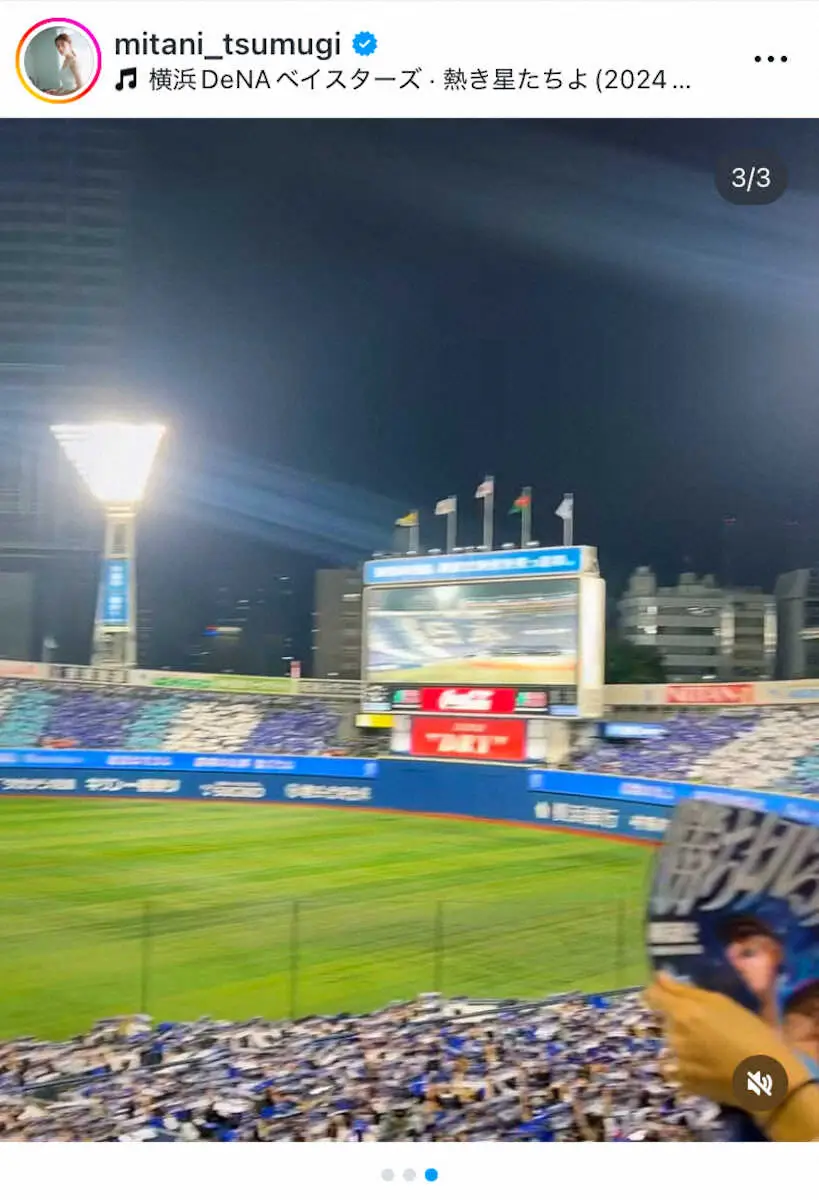
Task: Open mitani_tsumugi's profile picture story
Action: tap(58, 60)
